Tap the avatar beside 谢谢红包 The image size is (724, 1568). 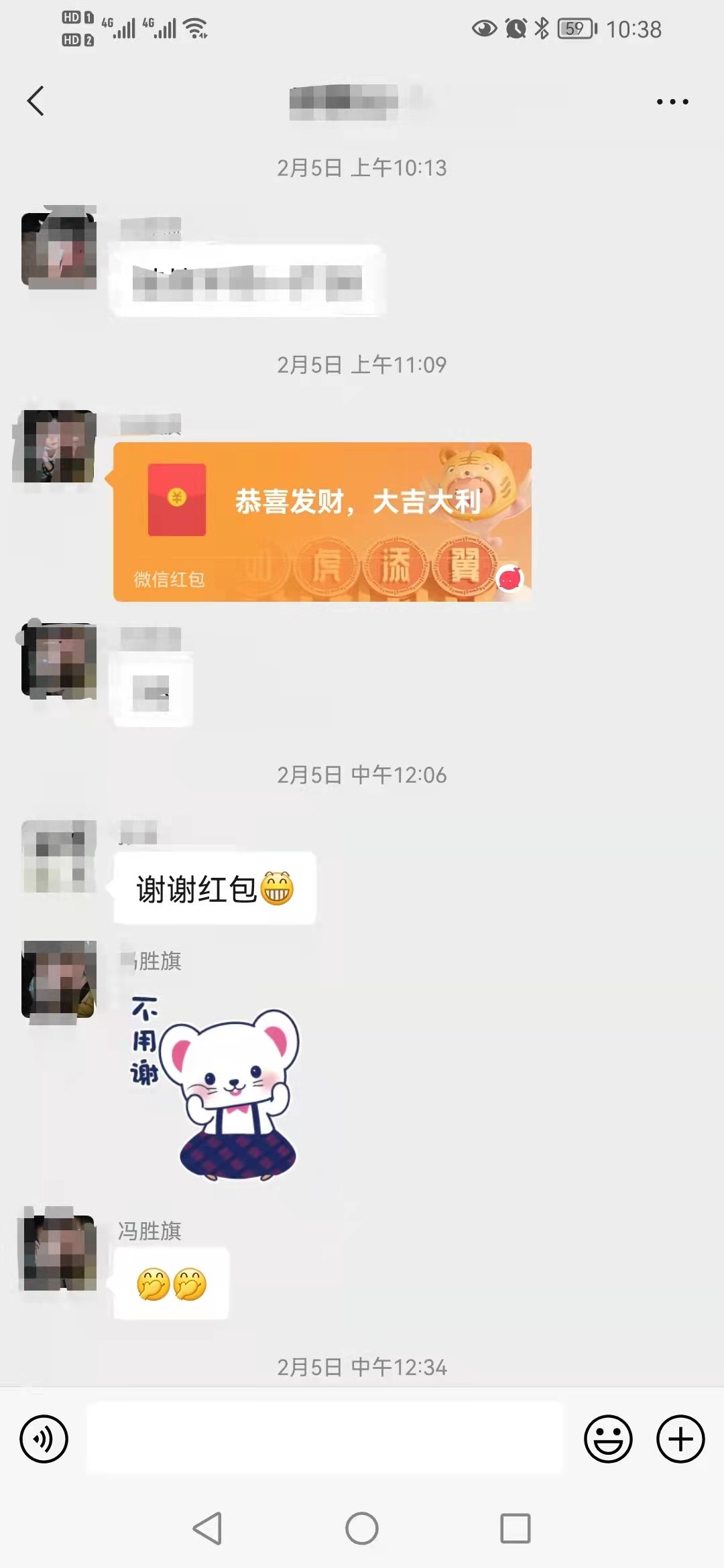[59, 856]
